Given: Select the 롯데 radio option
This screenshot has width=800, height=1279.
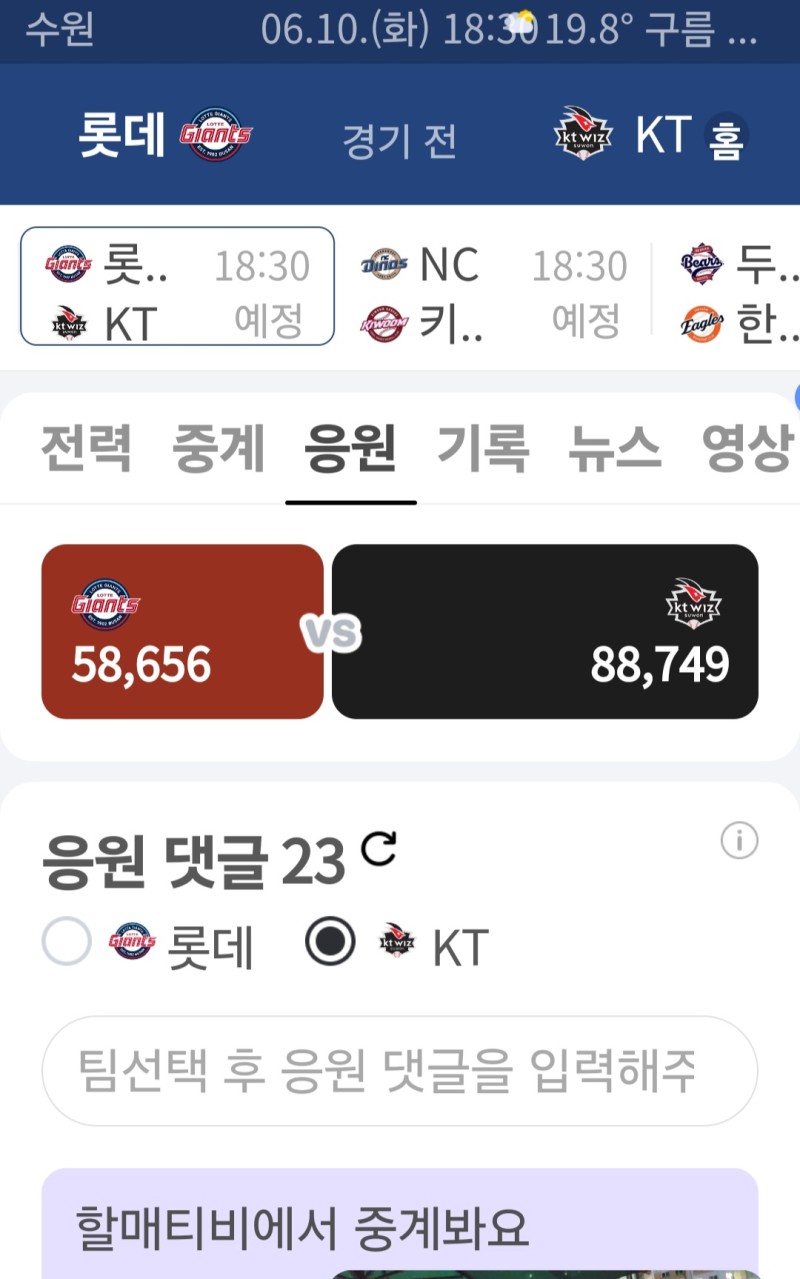Looking at the screenshot, I should tap(67, 943).
